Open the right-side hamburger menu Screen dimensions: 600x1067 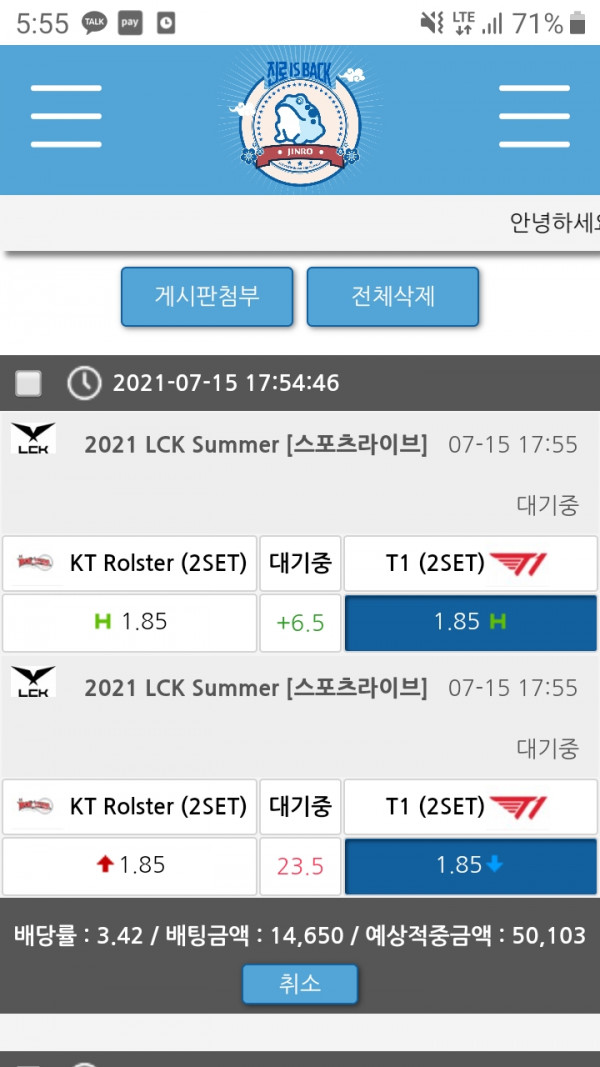pyautogui.click(x=533, y=116)
